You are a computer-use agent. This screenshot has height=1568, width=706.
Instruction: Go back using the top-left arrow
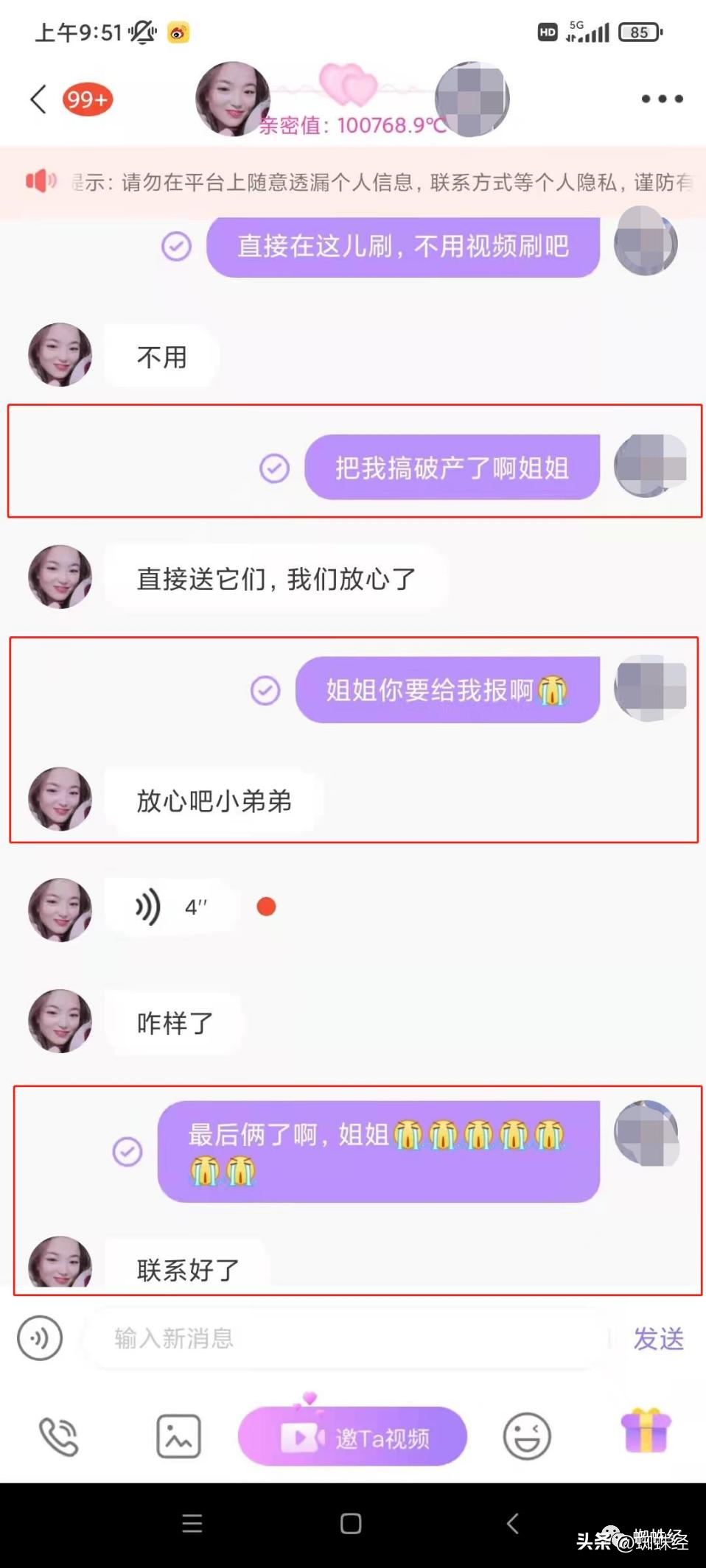38,99
